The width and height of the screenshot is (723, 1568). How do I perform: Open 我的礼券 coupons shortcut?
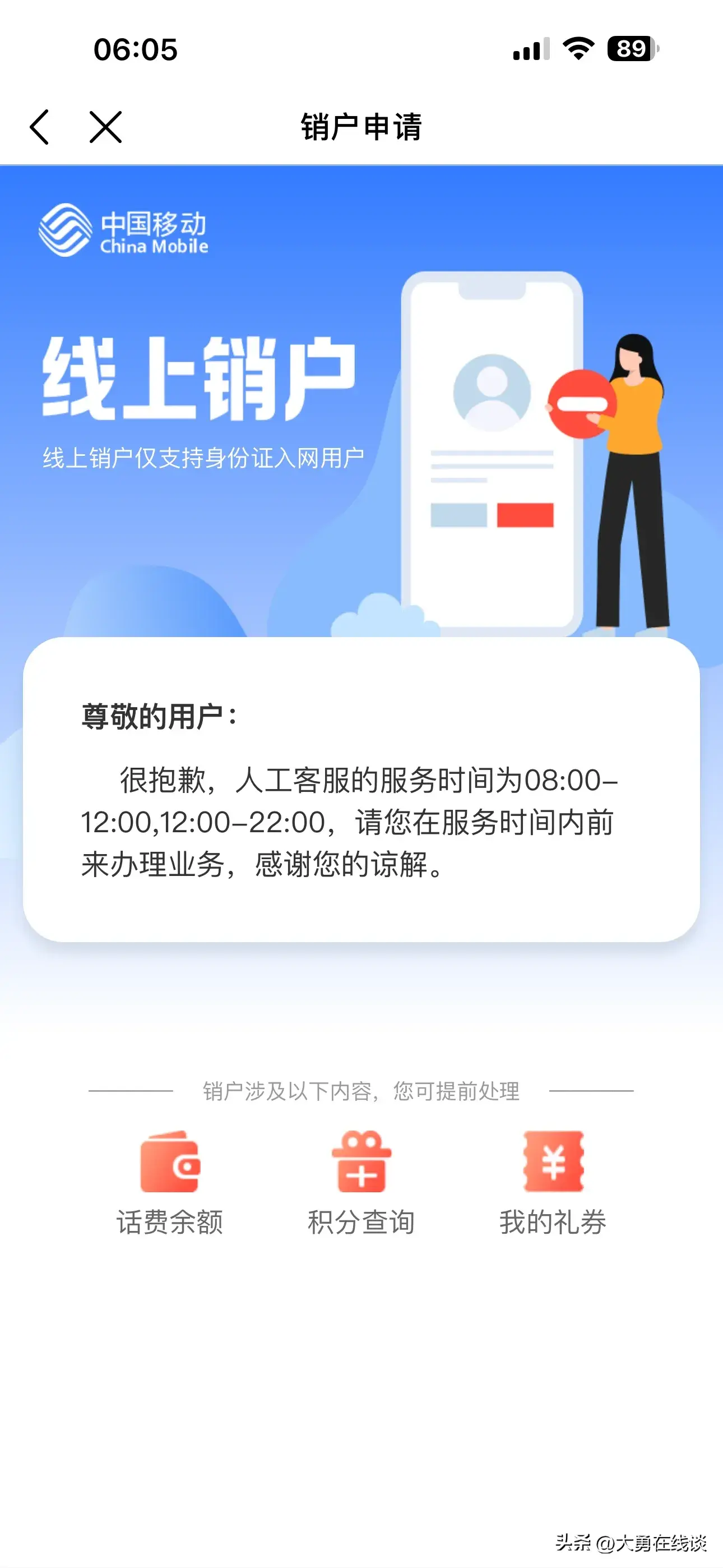coord(553,1182)
